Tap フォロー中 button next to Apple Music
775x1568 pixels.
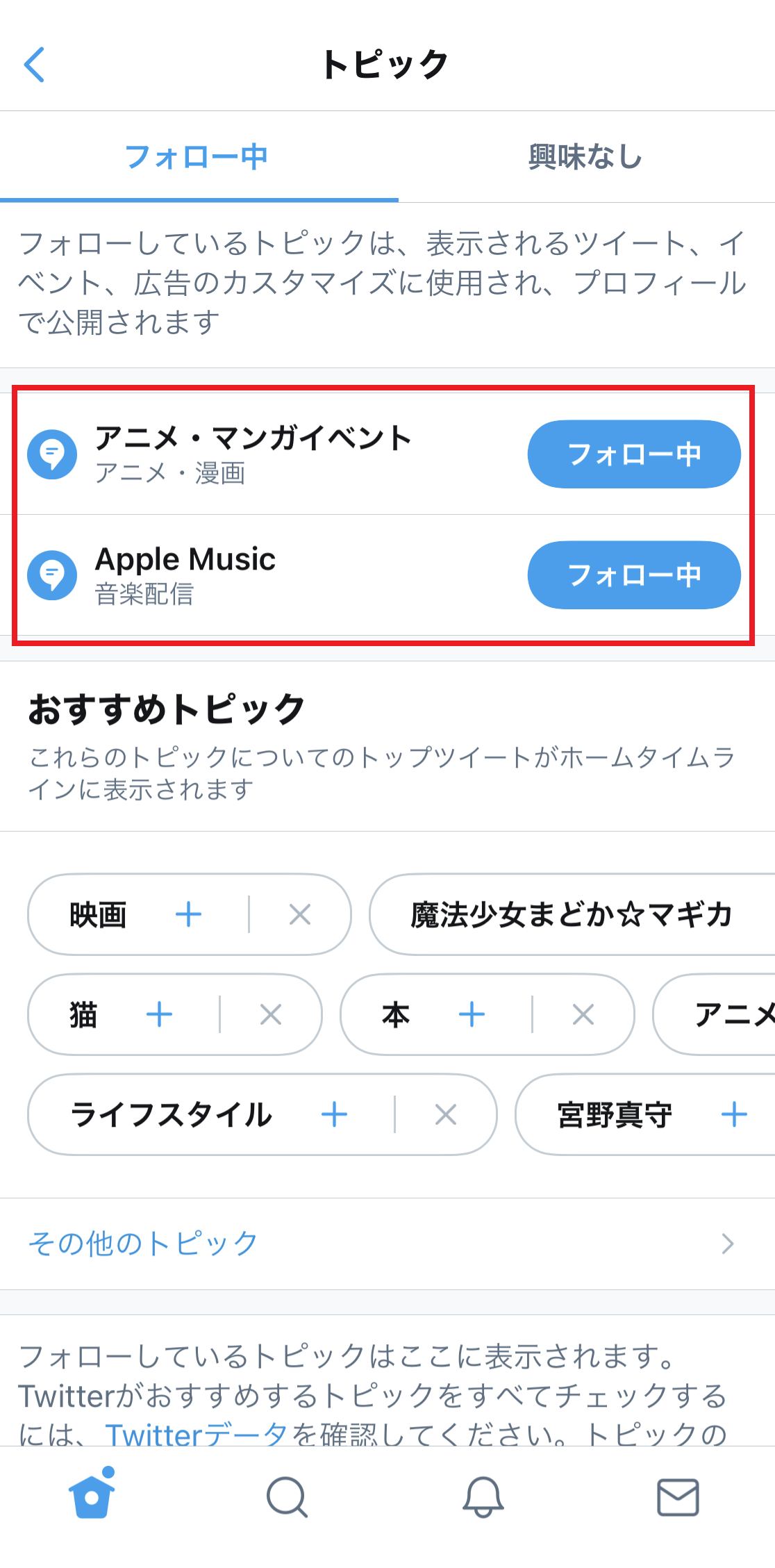point(634,575)
